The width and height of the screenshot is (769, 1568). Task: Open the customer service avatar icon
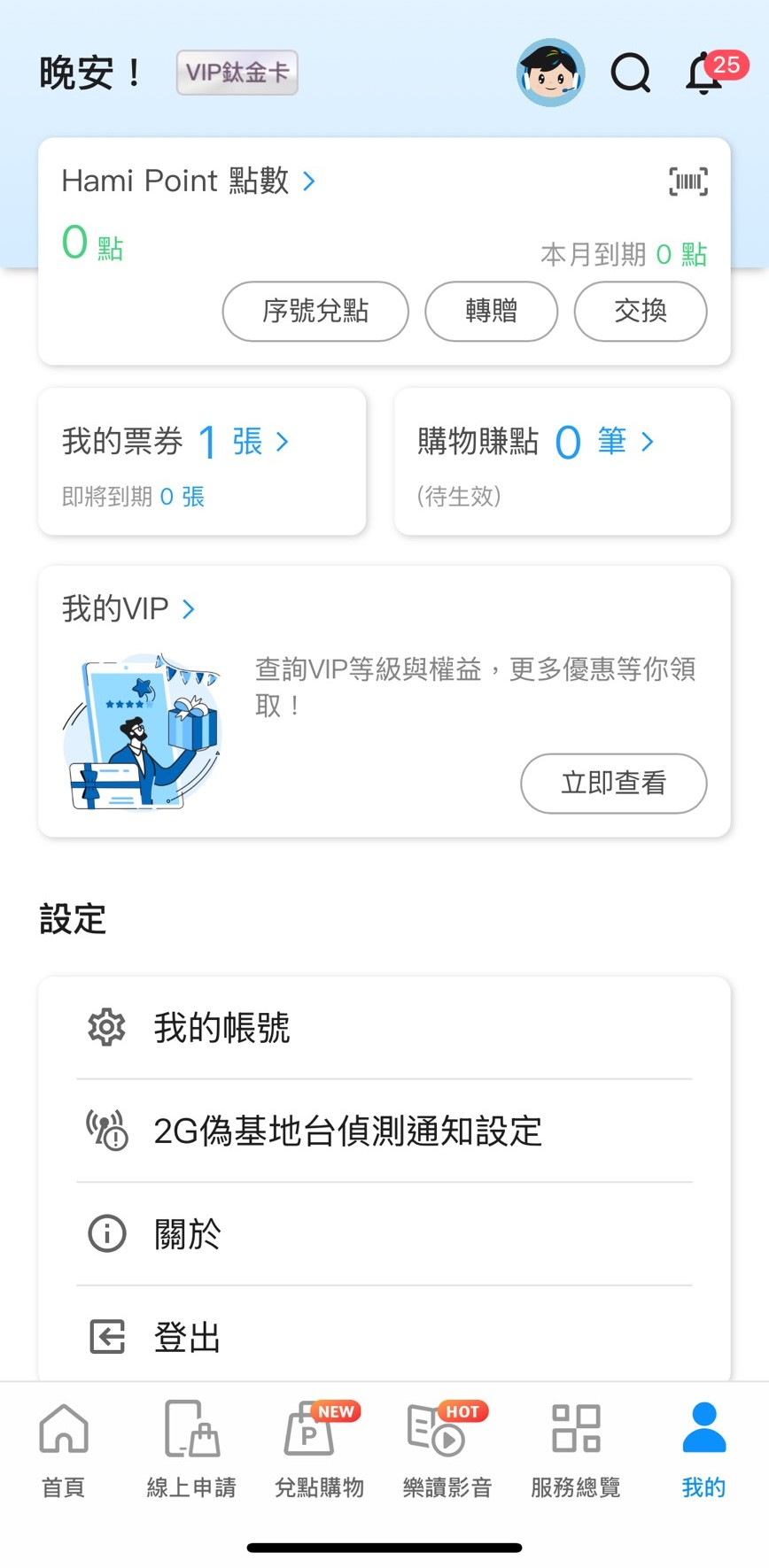(x=550, y=73)
